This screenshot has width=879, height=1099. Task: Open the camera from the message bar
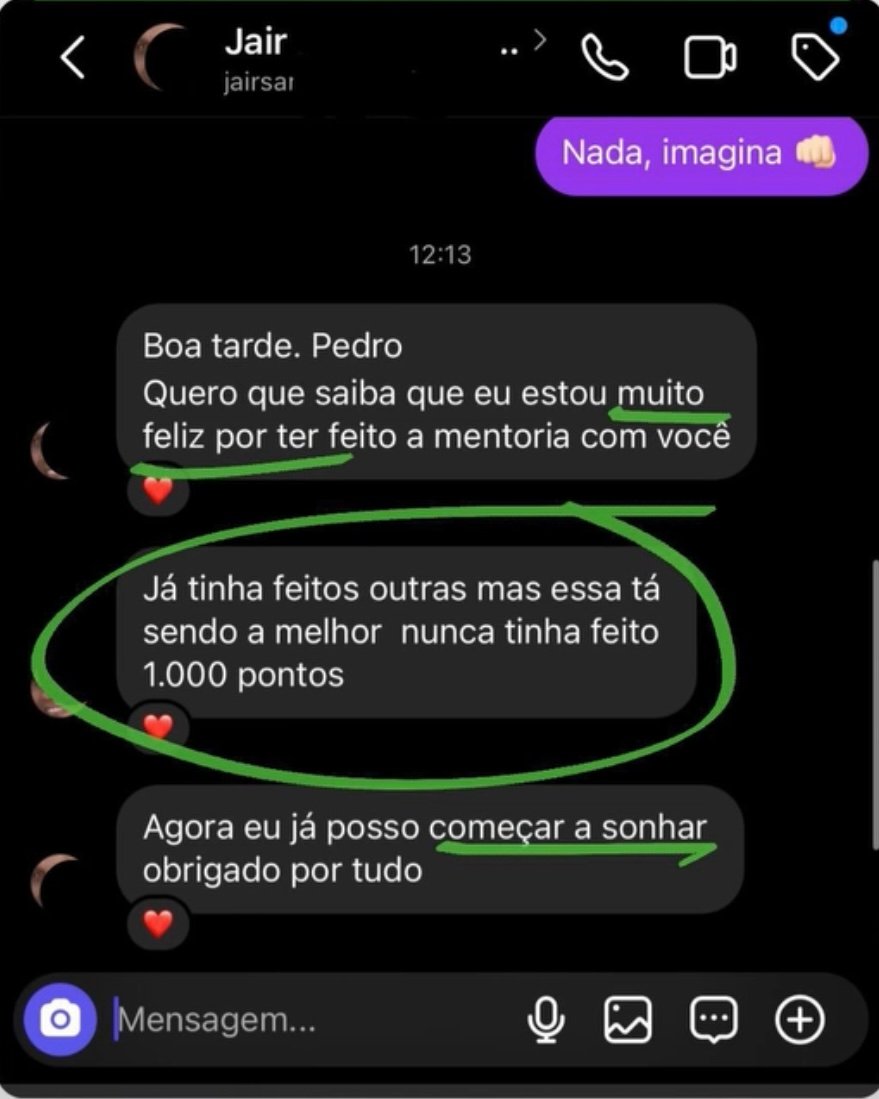pyautogui.click(x=60, y=1020)
